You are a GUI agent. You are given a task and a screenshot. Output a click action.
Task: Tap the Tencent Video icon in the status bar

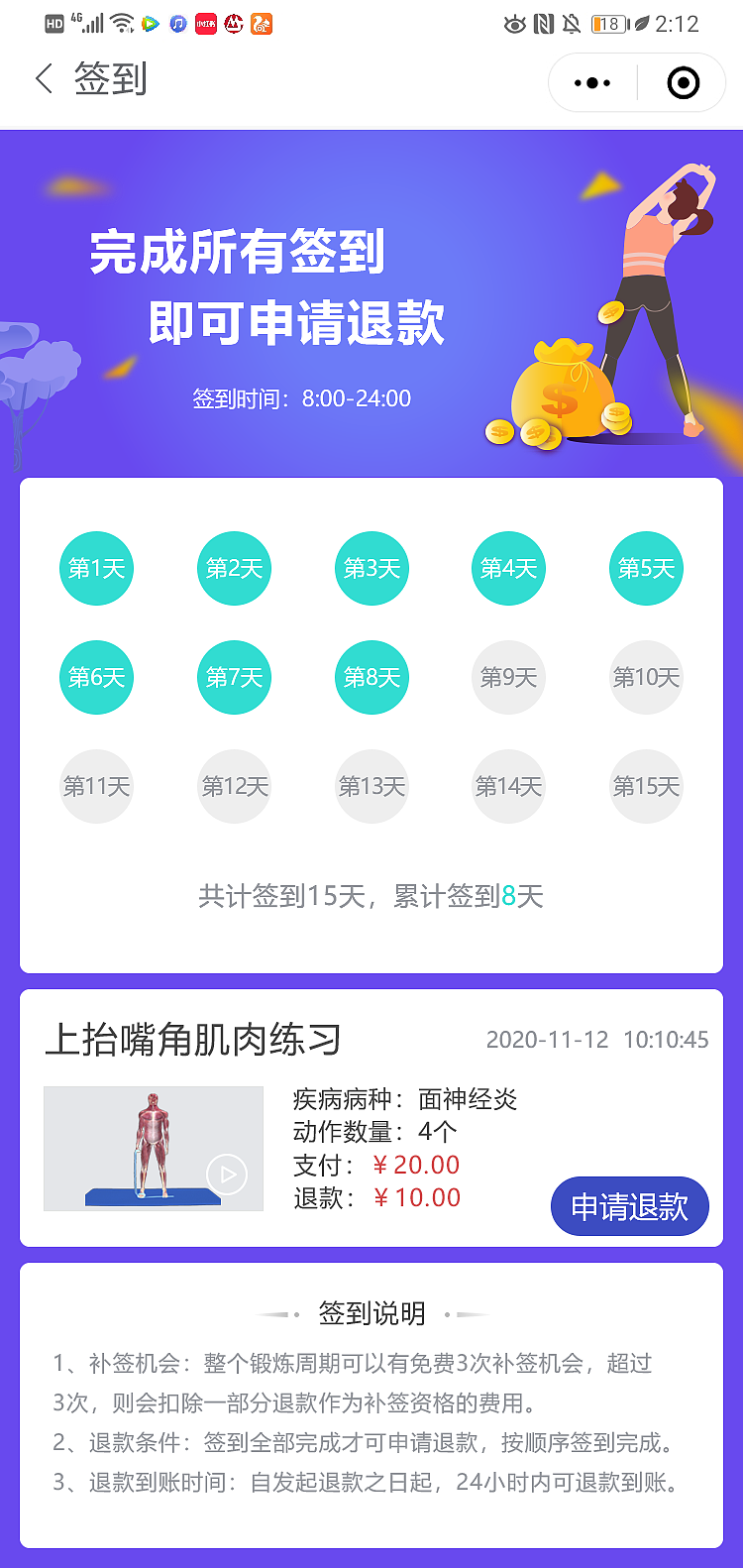pyautogui.click(x=148, y=24)
